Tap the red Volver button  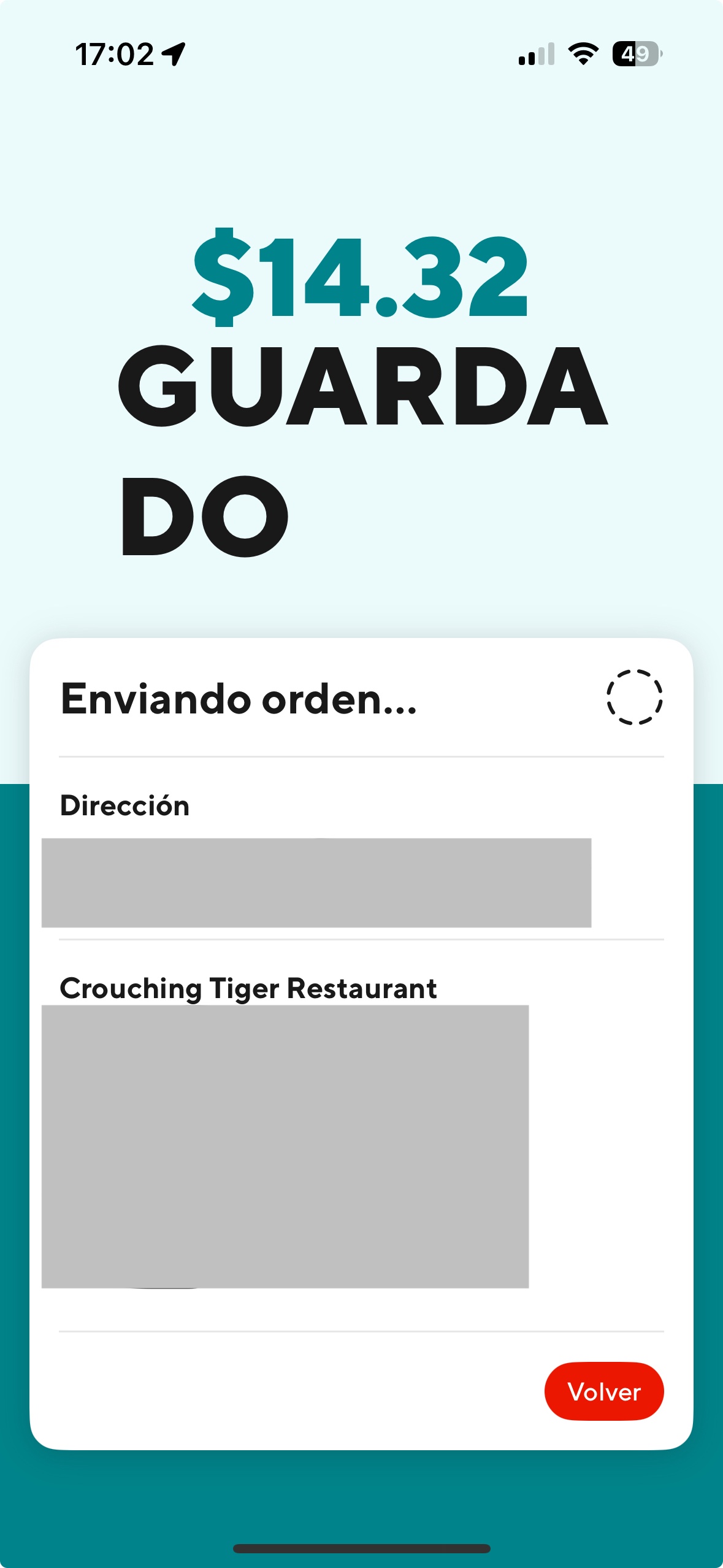(603, 1392)
